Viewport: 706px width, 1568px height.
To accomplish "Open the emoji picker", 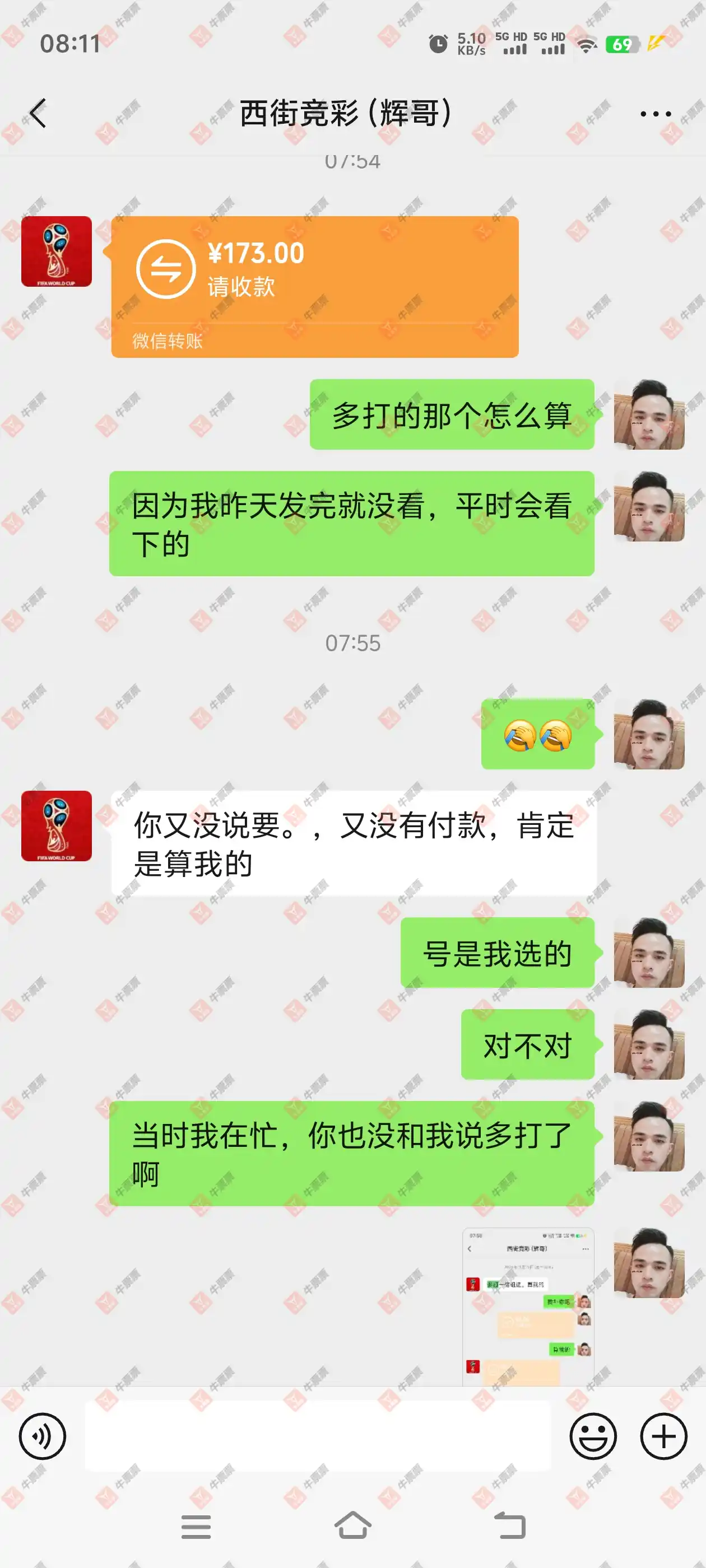I will point(593,1436).
